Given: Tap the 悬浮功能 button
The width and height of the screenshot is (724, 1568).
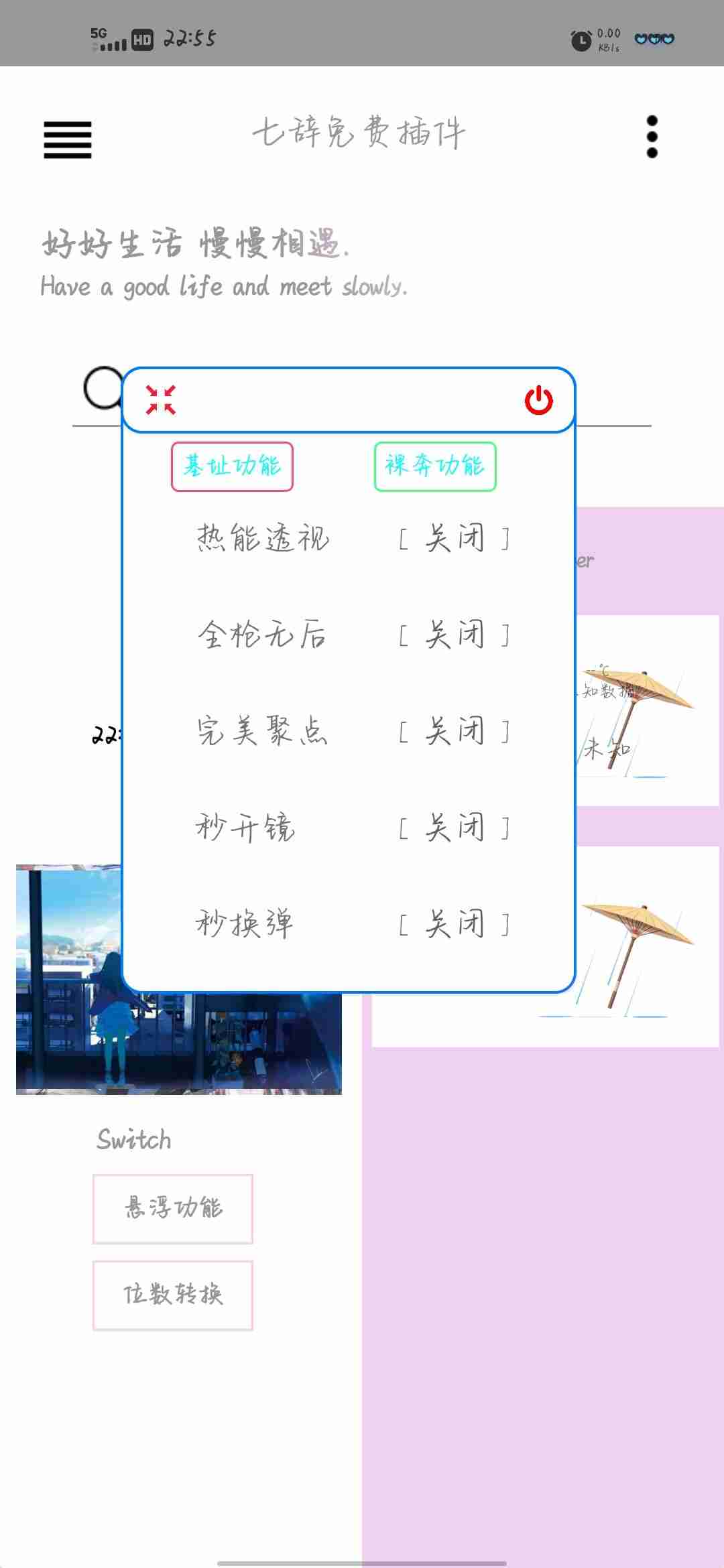Looking at the screenshot, I should [x=173, y=1209].
